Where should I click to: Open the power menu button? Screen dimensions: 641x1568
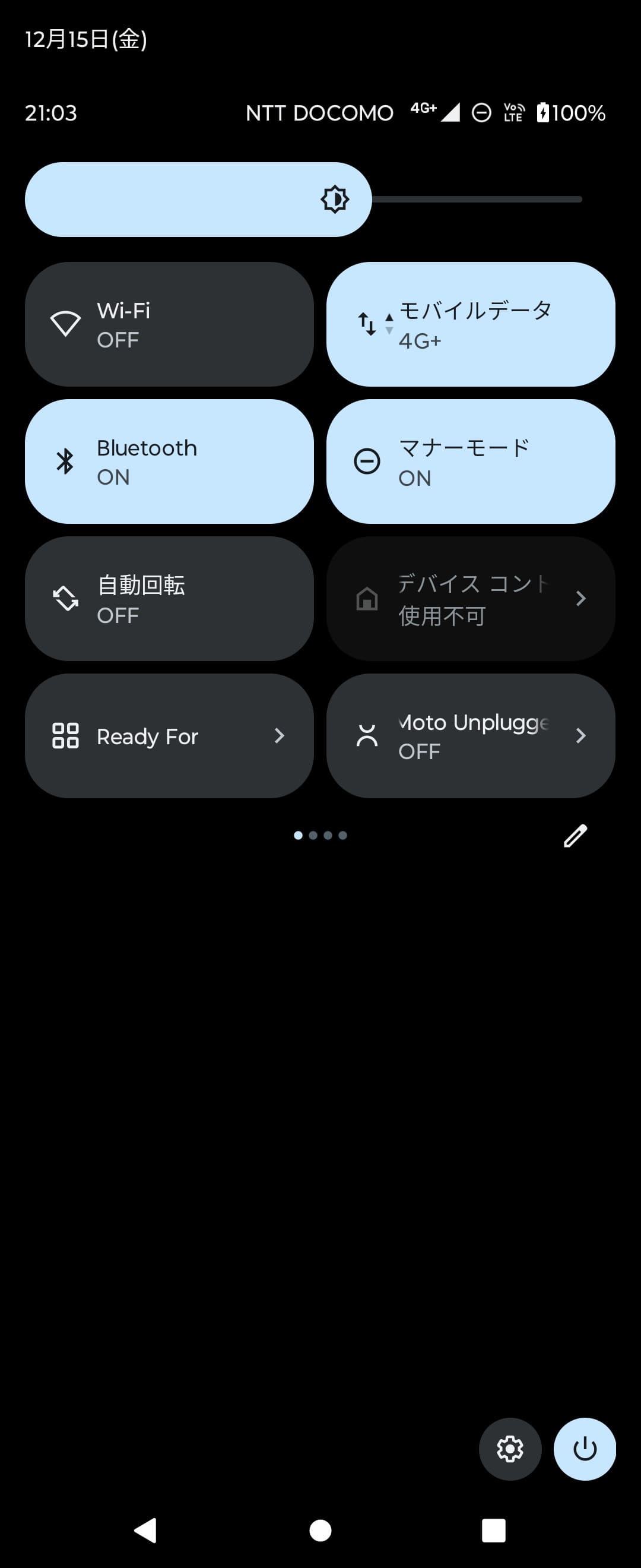pos(585,1449)
